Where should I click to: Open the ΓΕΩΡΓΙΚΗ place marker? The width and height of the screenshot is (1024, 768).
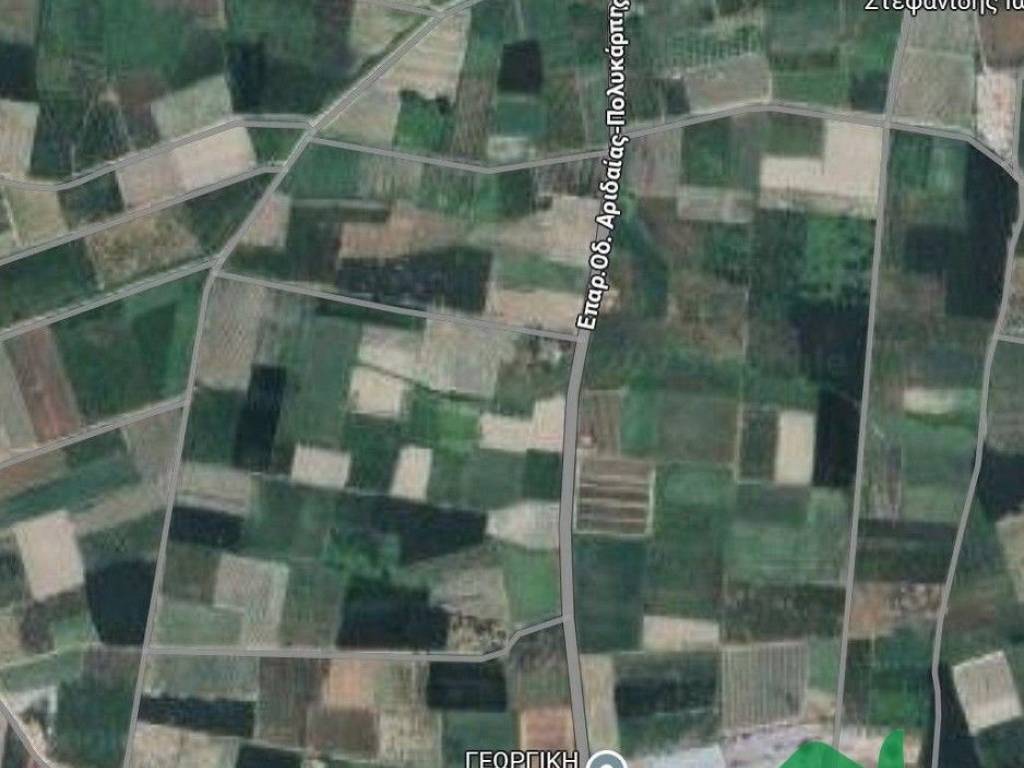(x=607, y=762)
